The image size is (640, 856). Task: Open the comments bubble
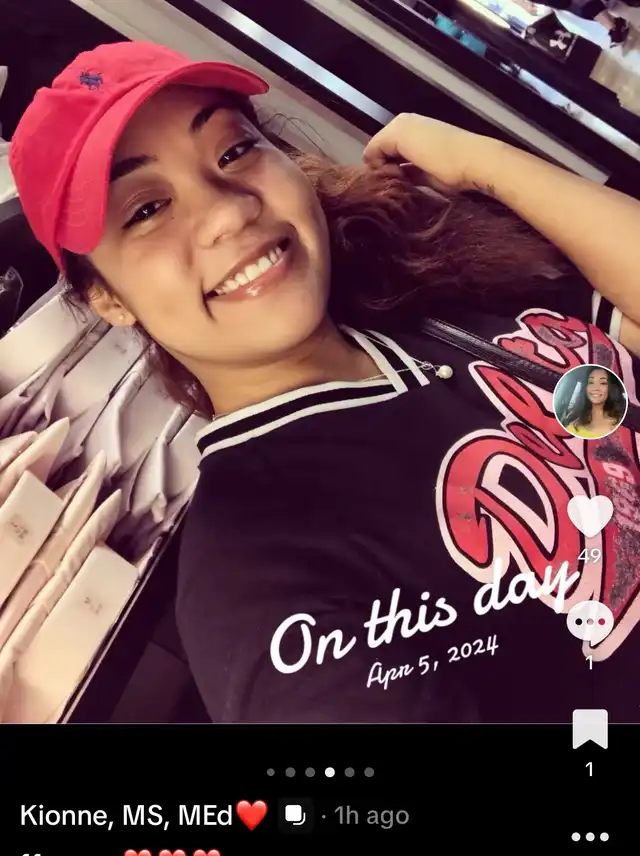pos(590,622)
